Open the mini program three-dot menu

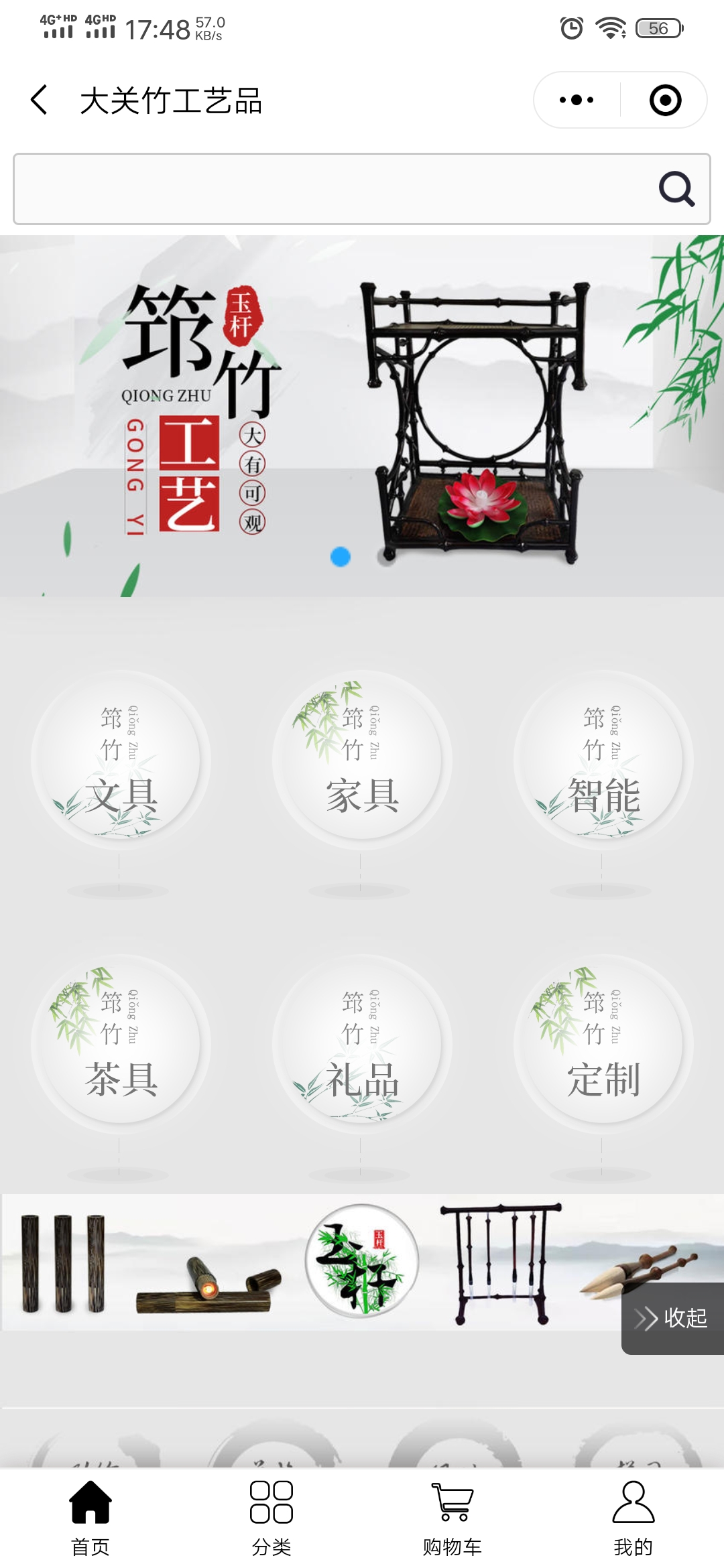pos(577,100)
